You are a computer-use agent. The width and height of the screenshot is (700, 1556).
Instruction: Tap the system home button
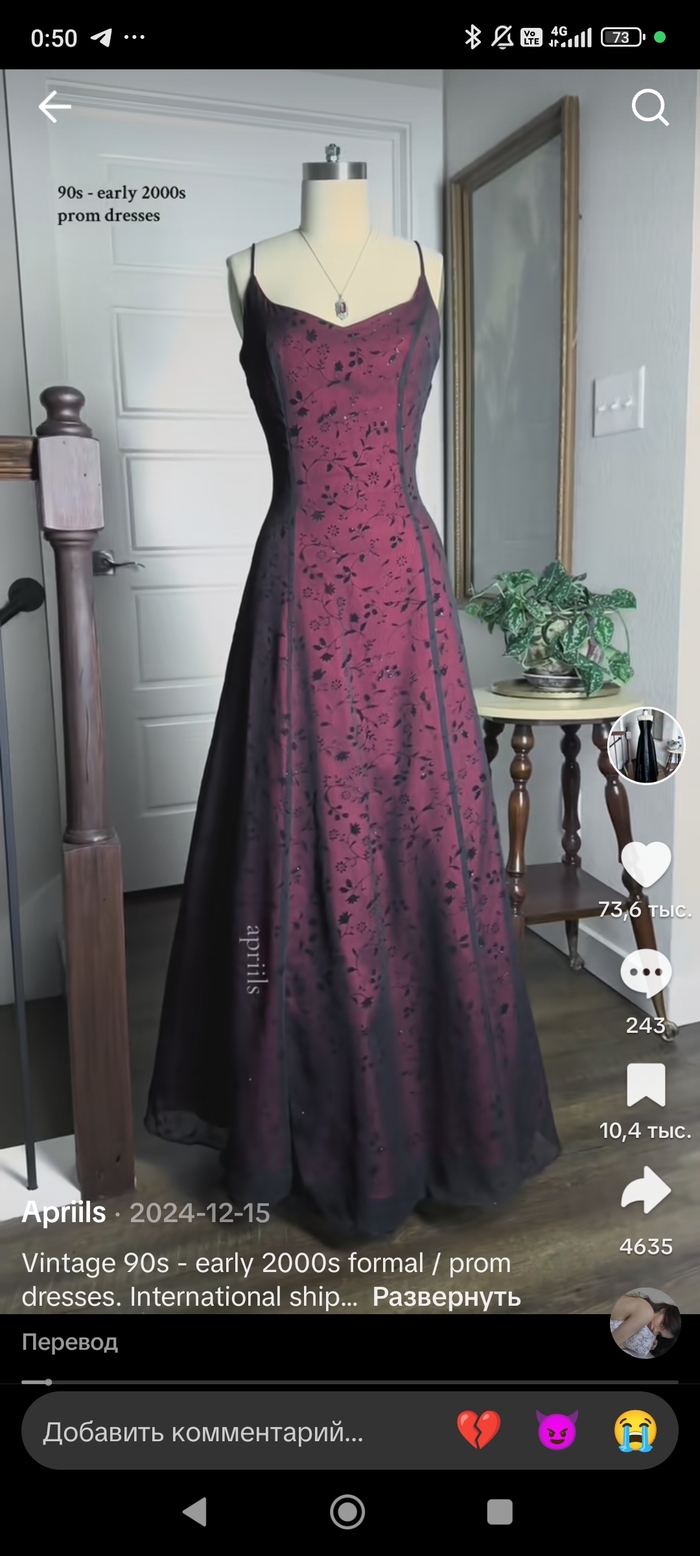[x=347, y=1511]
